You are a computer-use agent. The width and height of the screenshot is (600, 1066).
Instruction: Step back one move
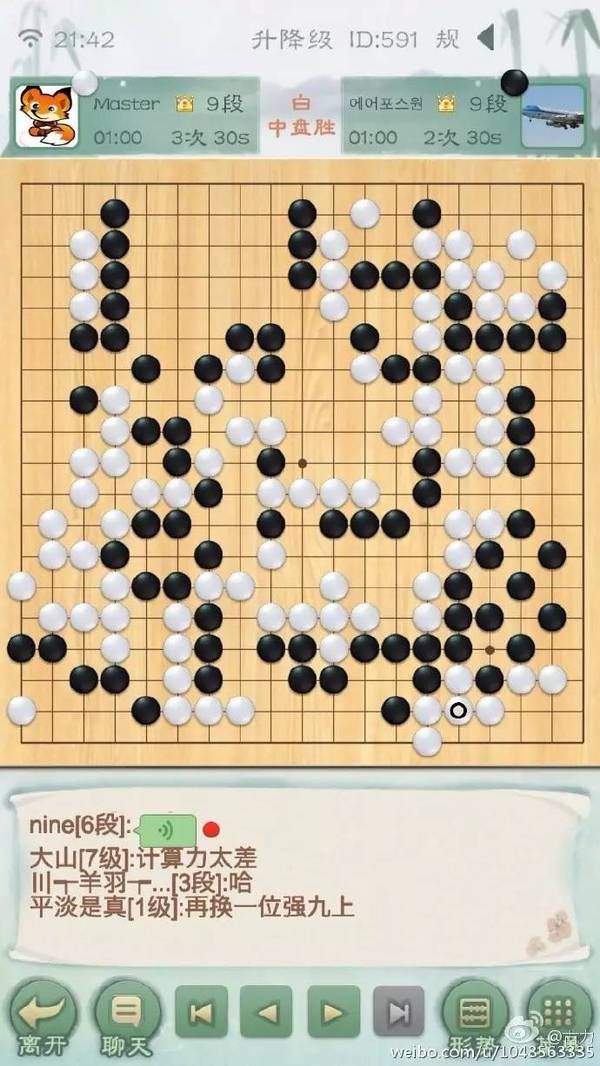[267, 1012]
